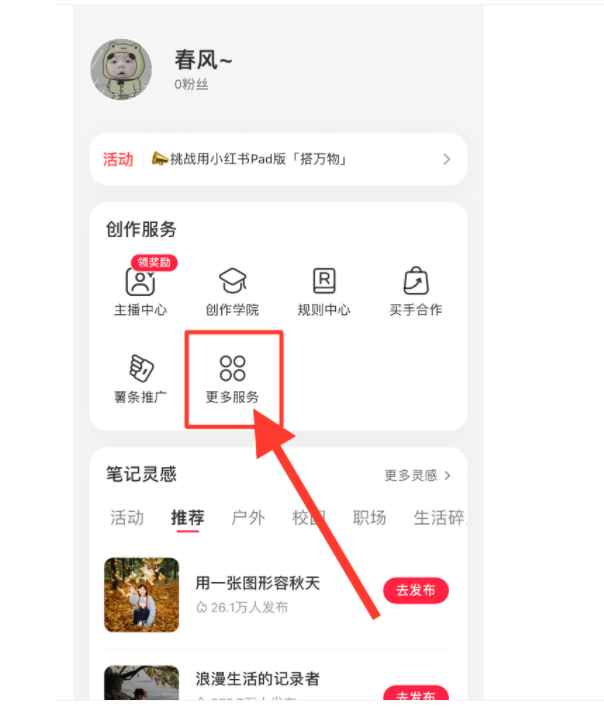604x710 pixels.
Task: Open 创作学院
Action: point(232,290)
